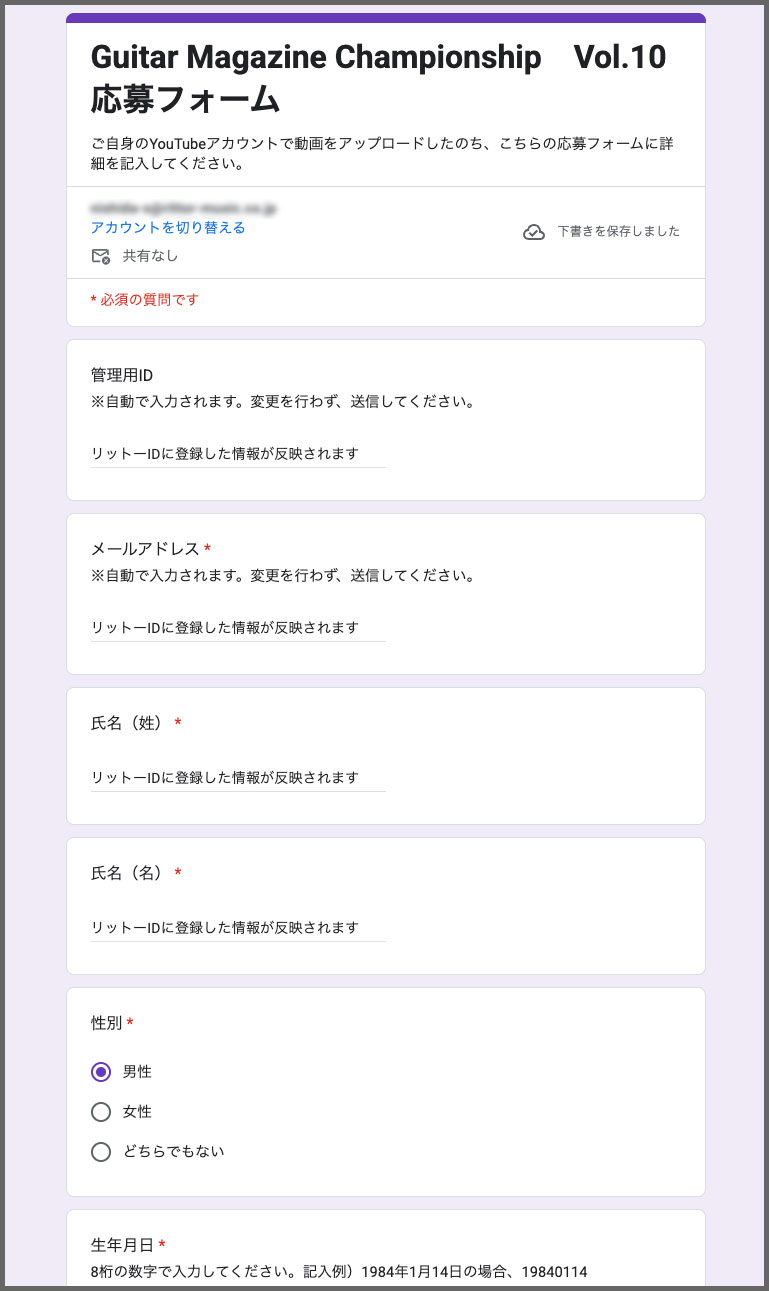
Task: Choose 女性 for 性別
Action: click(x=101, y=1112)
